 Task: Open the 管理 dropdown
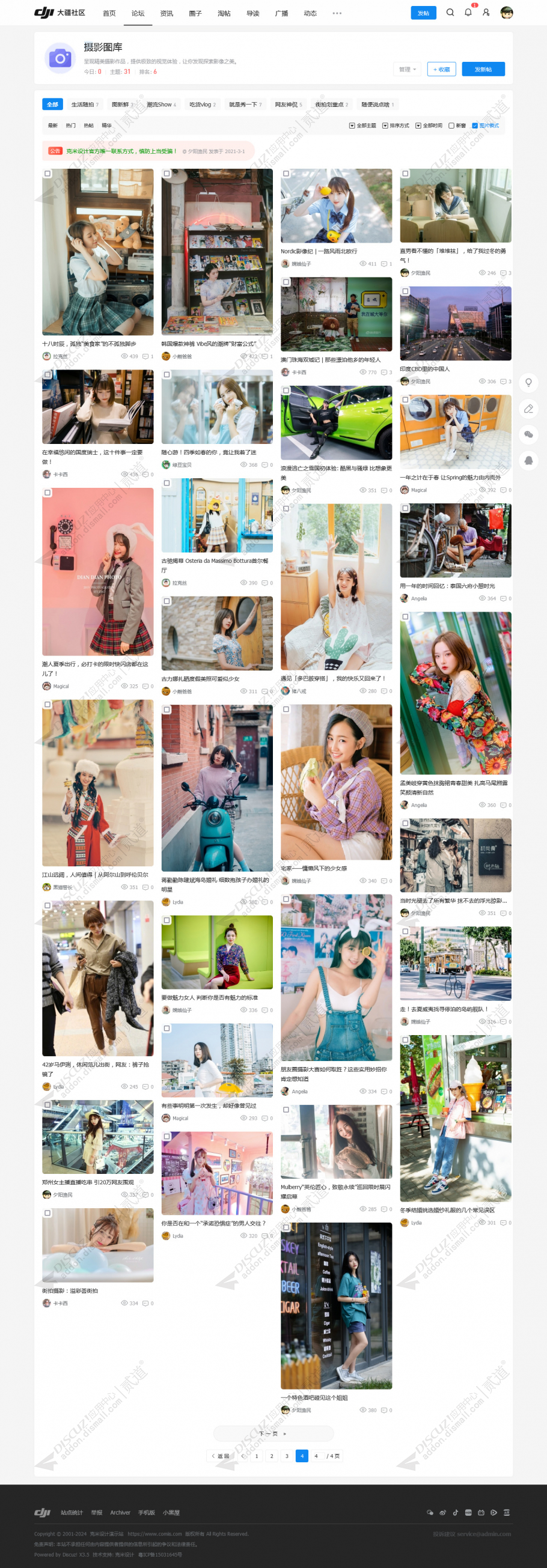(x=408, y=70)
